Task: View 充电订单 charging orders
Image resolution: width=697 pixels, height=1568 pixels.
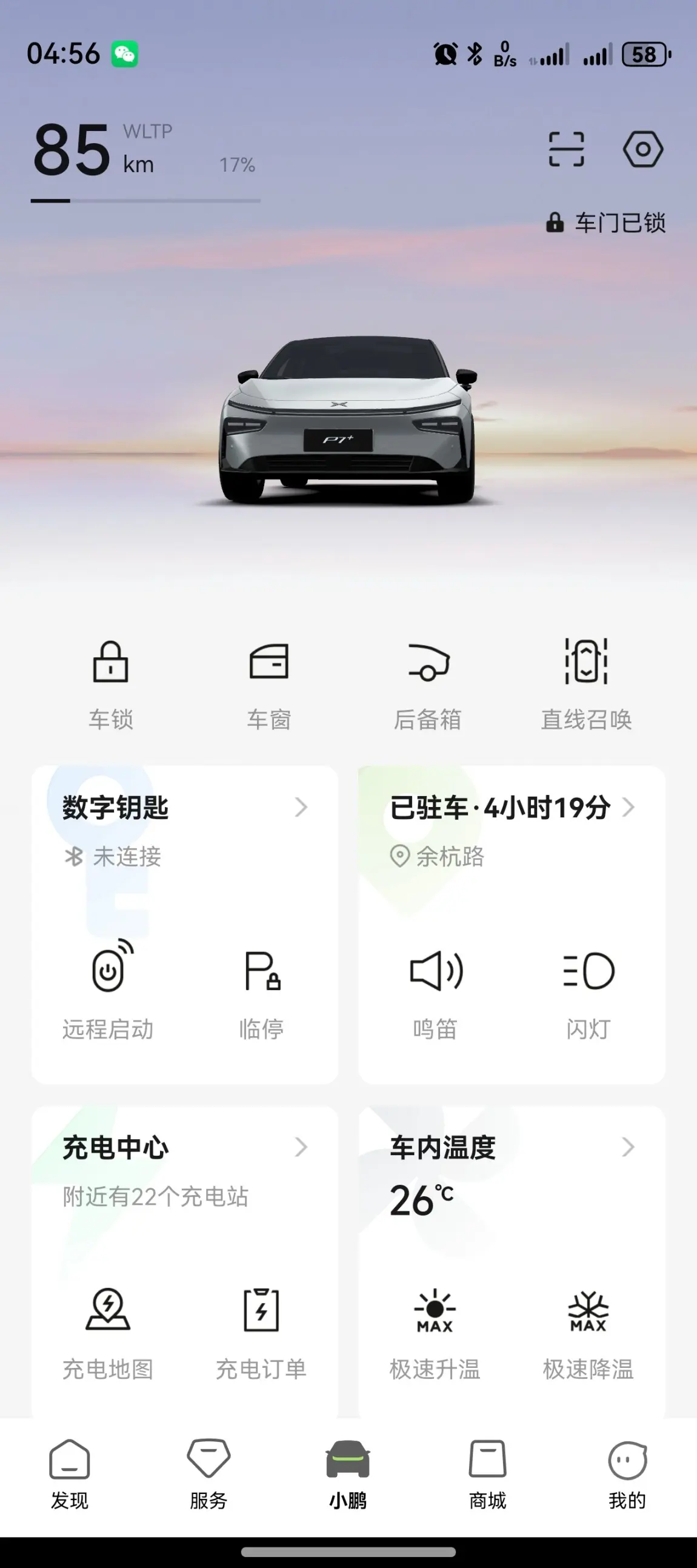Action: (x=262, y=1330)
